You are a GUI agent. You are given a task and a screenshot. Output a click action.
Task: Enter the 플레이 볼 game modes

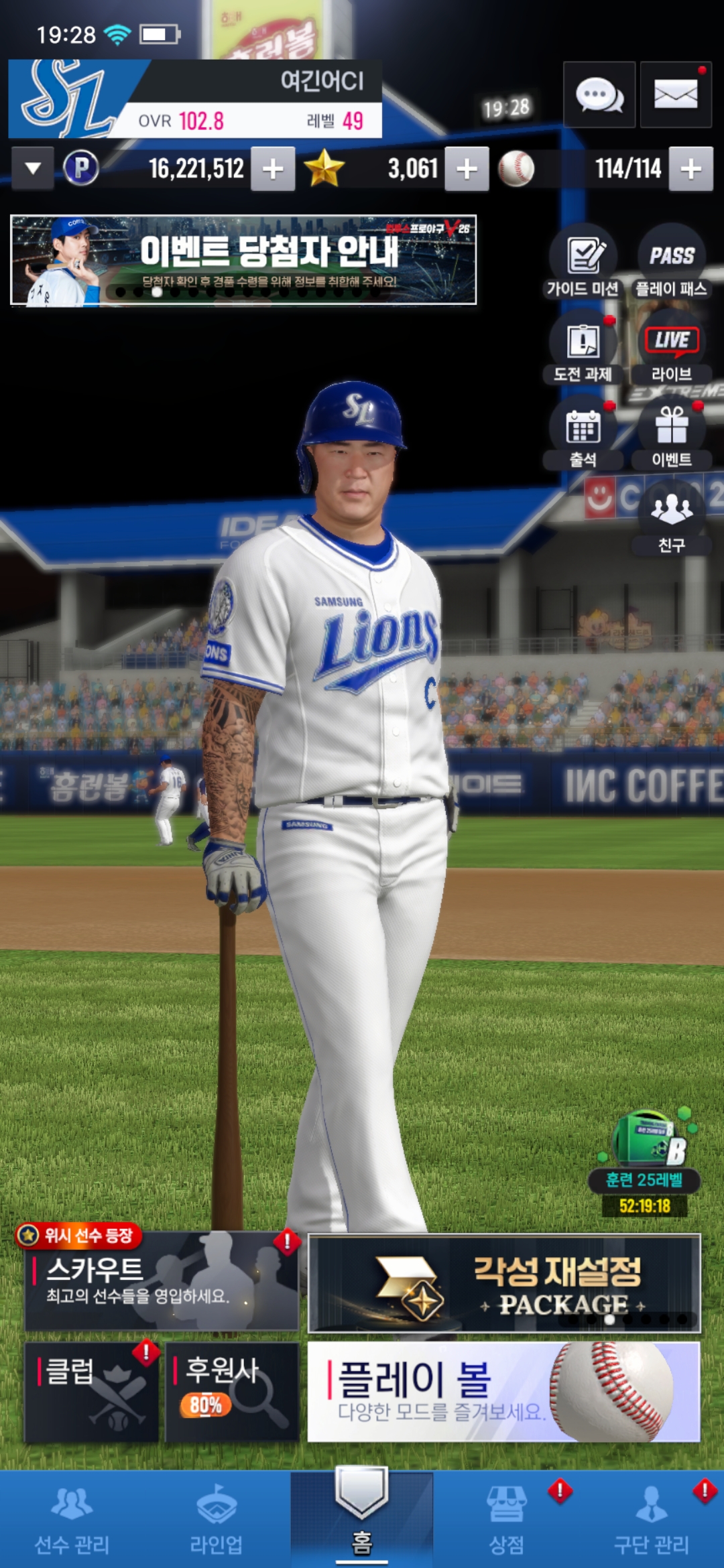[504, 1392]
